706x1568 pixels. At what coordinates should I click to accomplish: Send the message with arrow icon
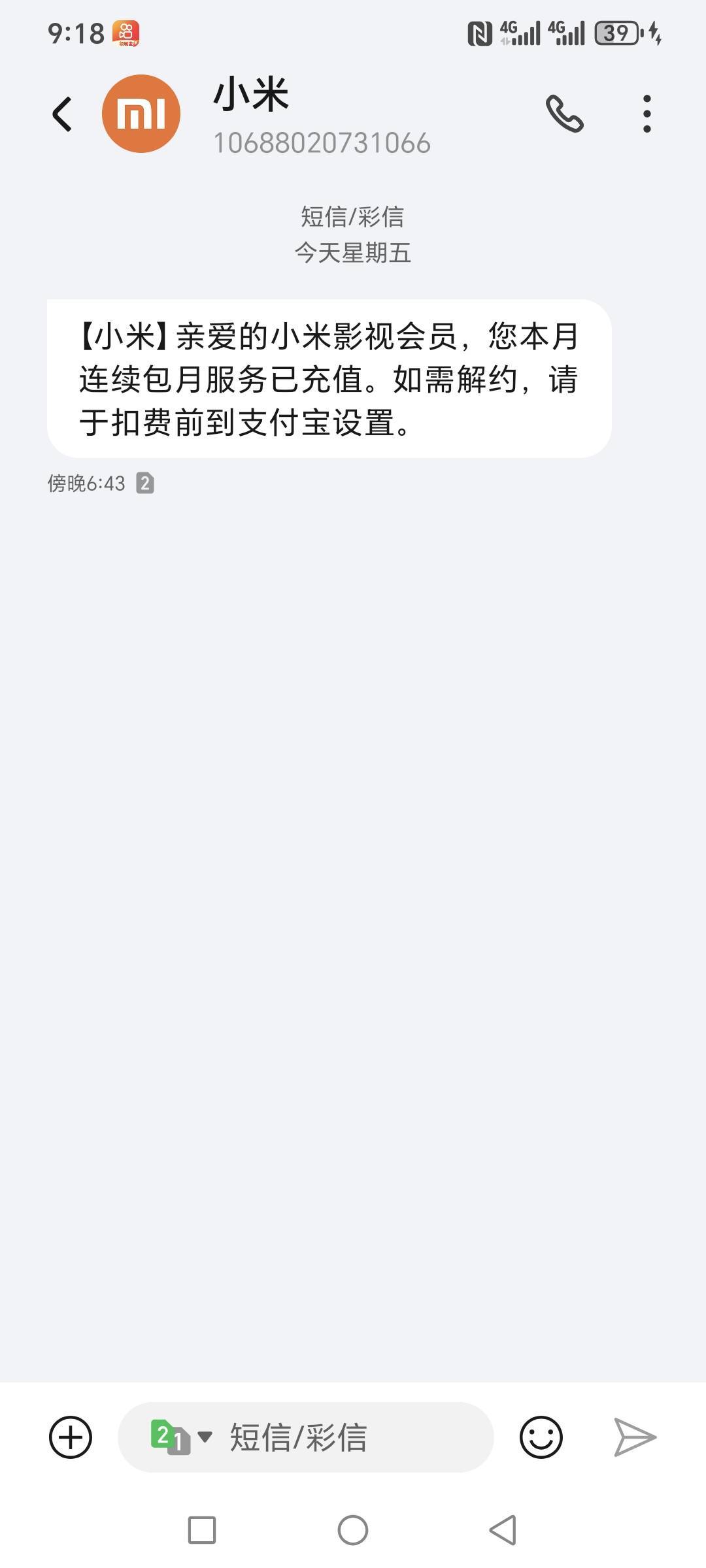pos(635,1437)
